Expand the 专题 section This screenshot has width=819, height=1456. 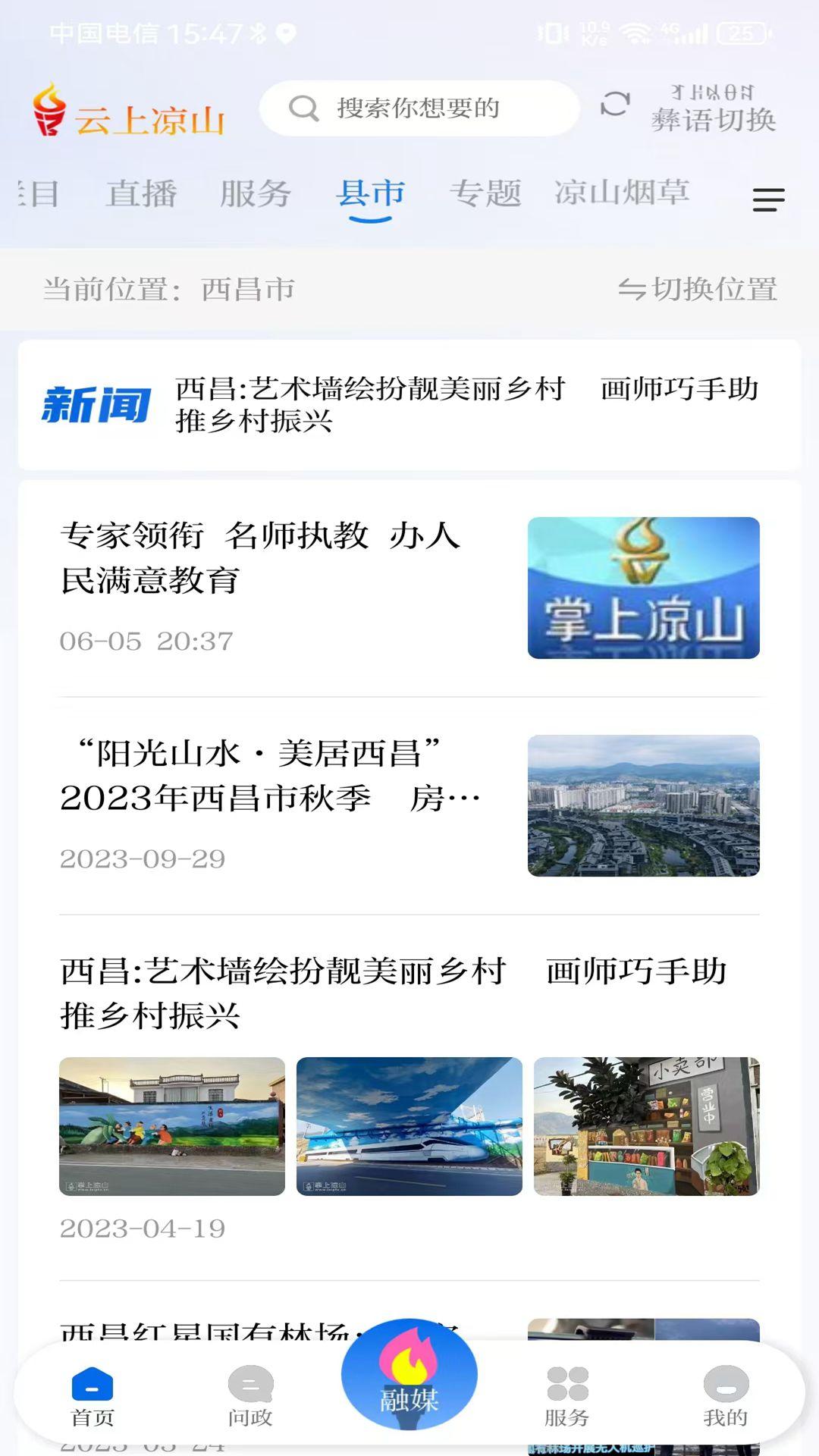(487, 194)
